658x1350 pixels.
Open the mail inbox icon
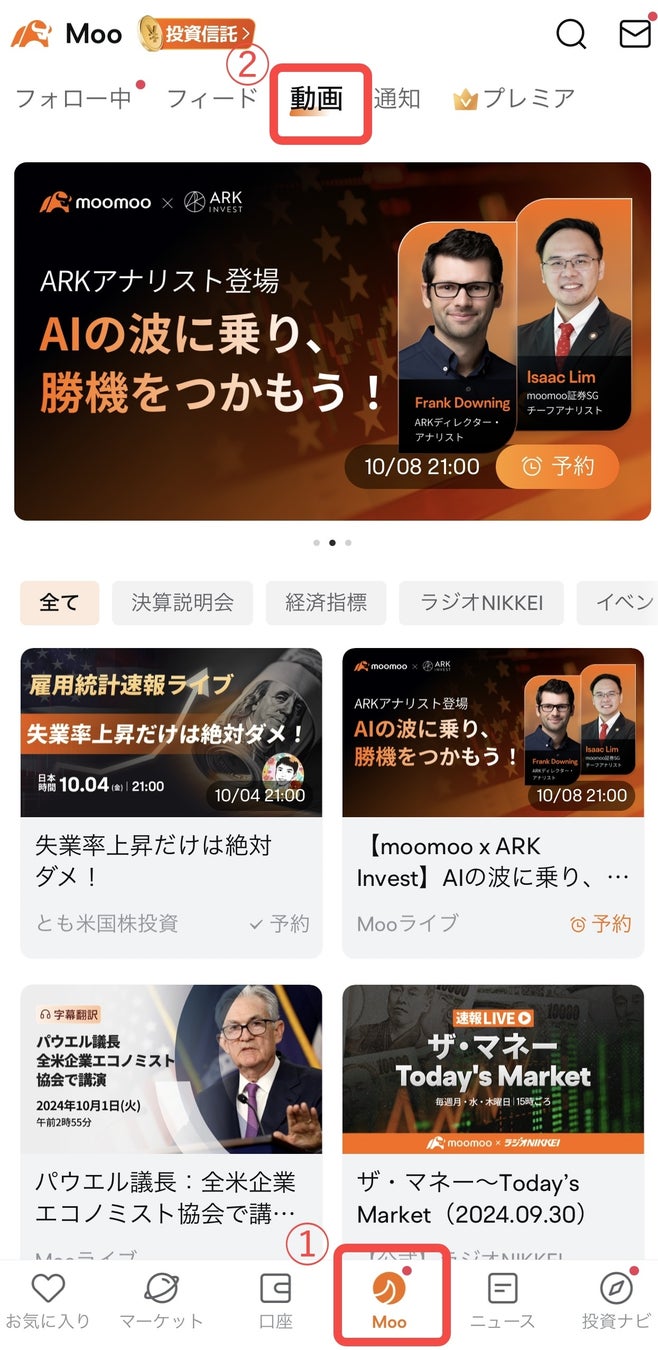tap(634, 34)
